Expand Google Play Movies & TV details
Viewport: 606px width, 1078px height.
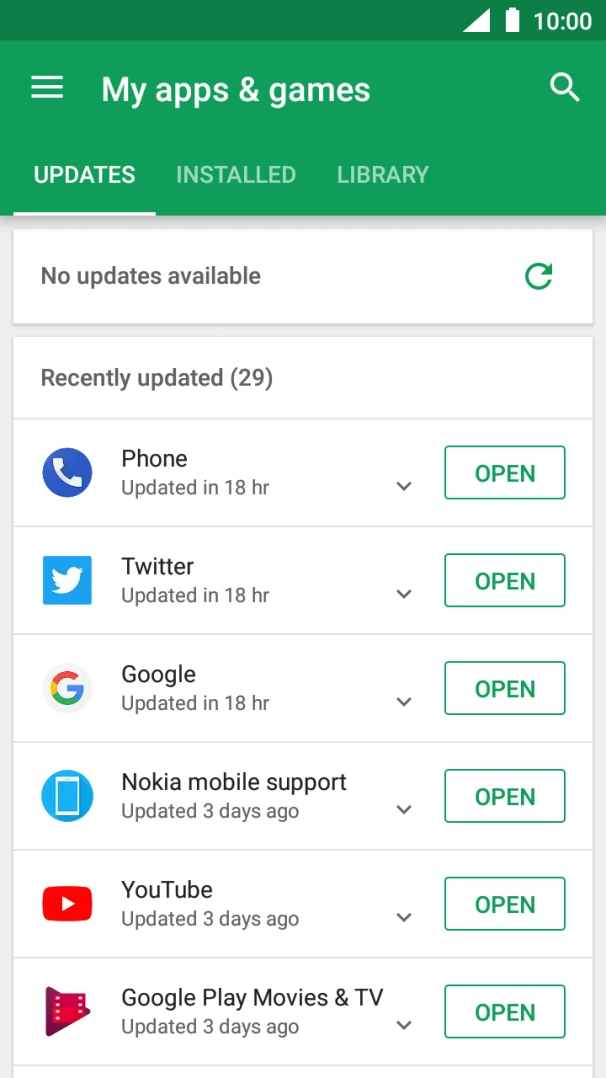coord(404,1025)
